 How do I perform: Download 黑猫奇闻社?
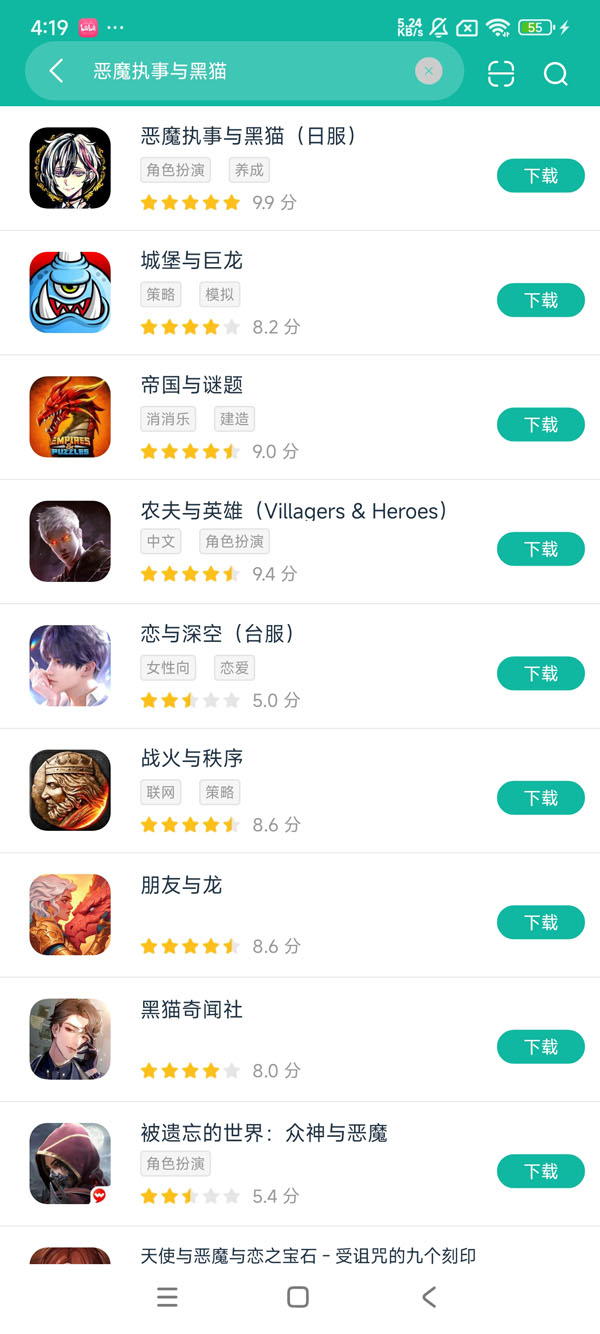[x=540, y=1047]
